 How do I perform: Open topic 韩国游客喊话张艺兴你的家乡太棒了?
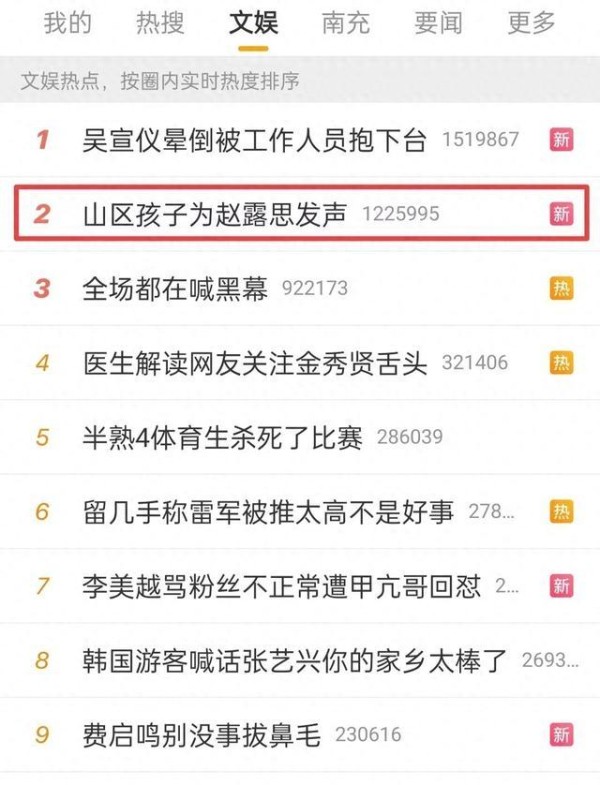point(295,660)
